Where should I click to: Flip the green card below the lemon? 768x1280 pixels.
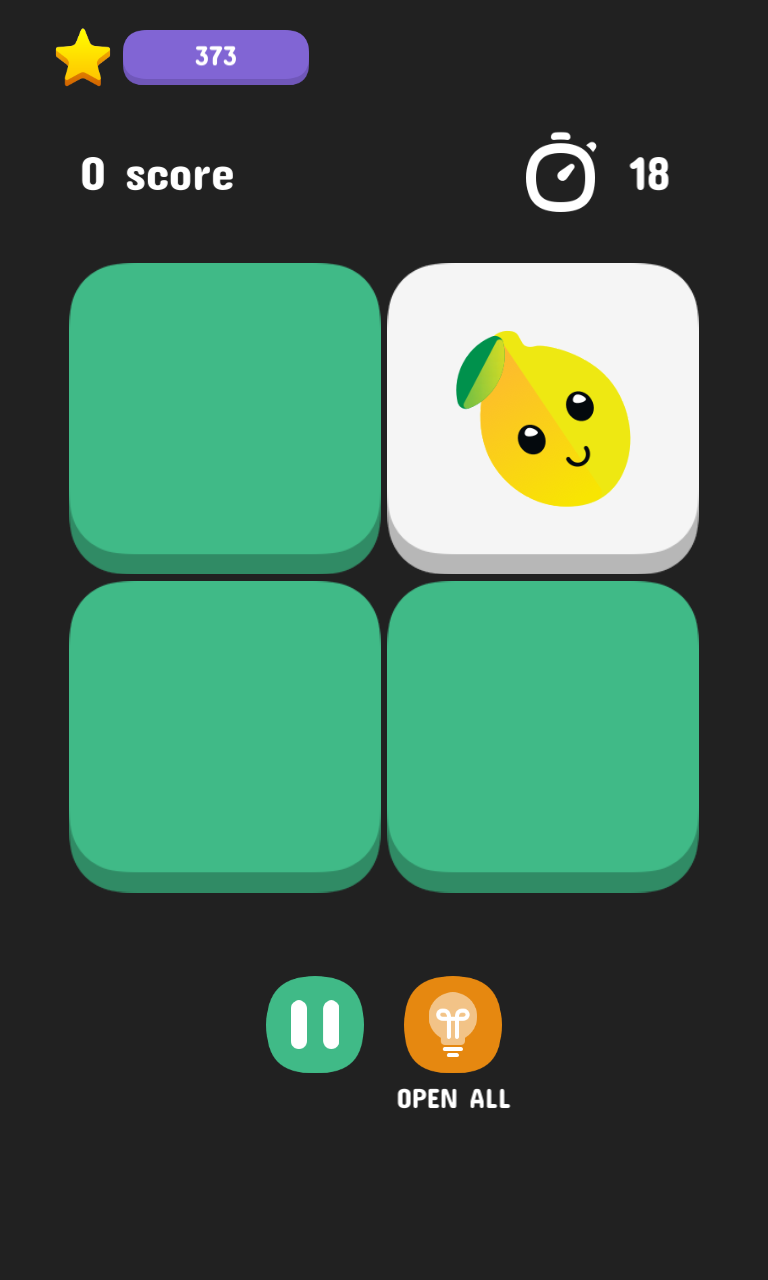pyautogui.click(x=543, y=728)
